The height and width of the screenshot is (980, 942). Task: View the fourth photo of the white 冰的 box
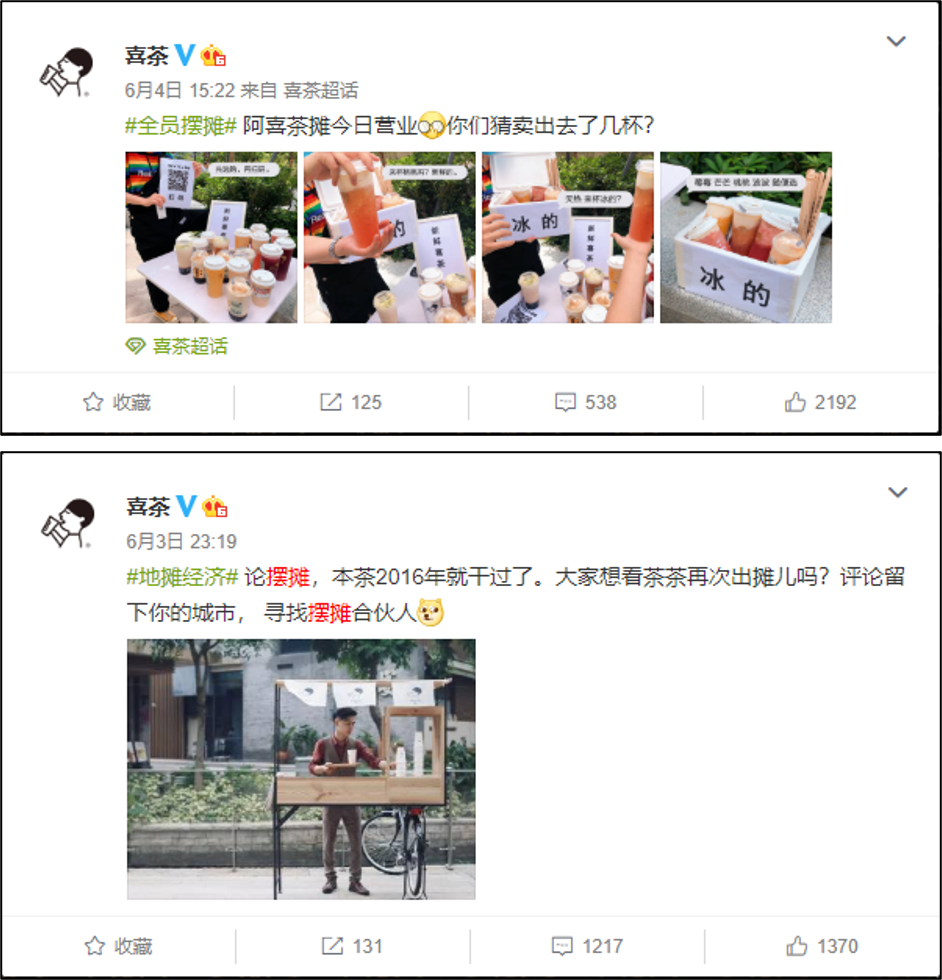746,237
